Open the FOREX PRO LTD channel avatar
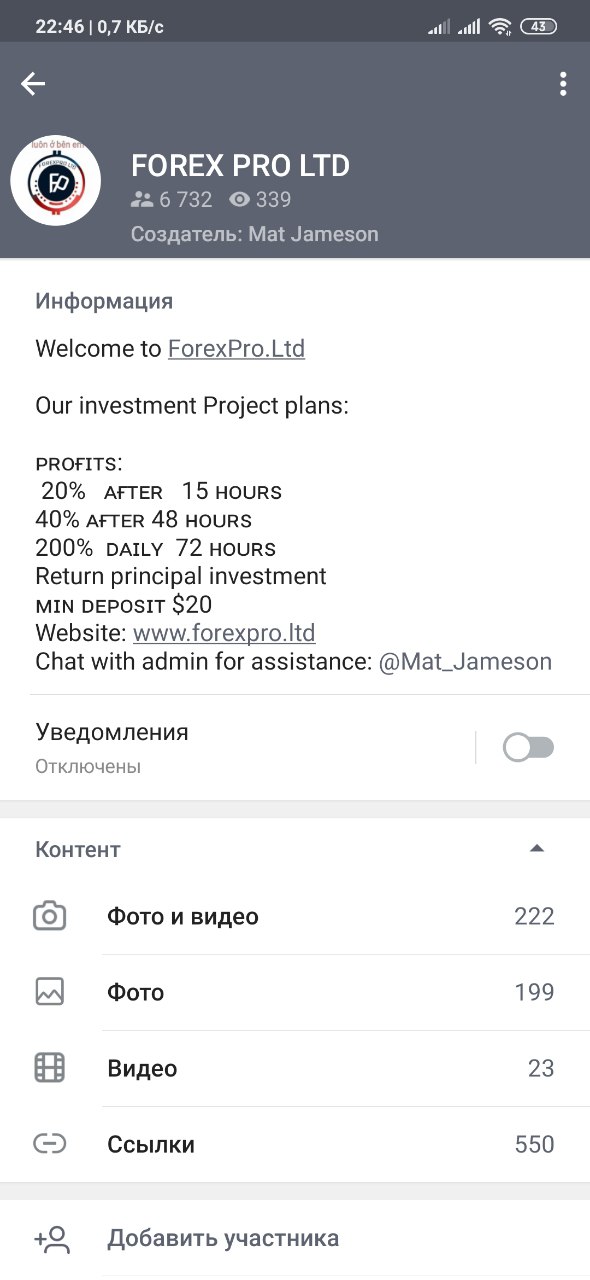The height and width of the screenshot is (1280, 590). [x=56, y=181]
